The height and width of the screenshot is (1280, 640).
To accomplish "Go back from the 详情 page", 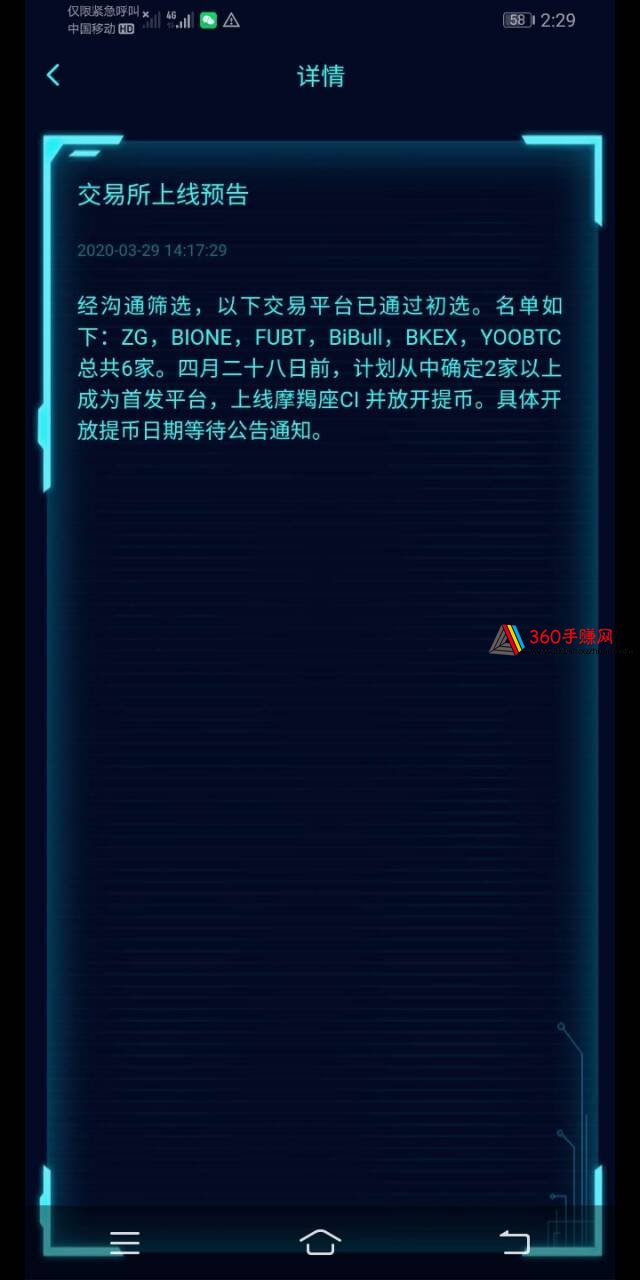I will tap(53, 75).
